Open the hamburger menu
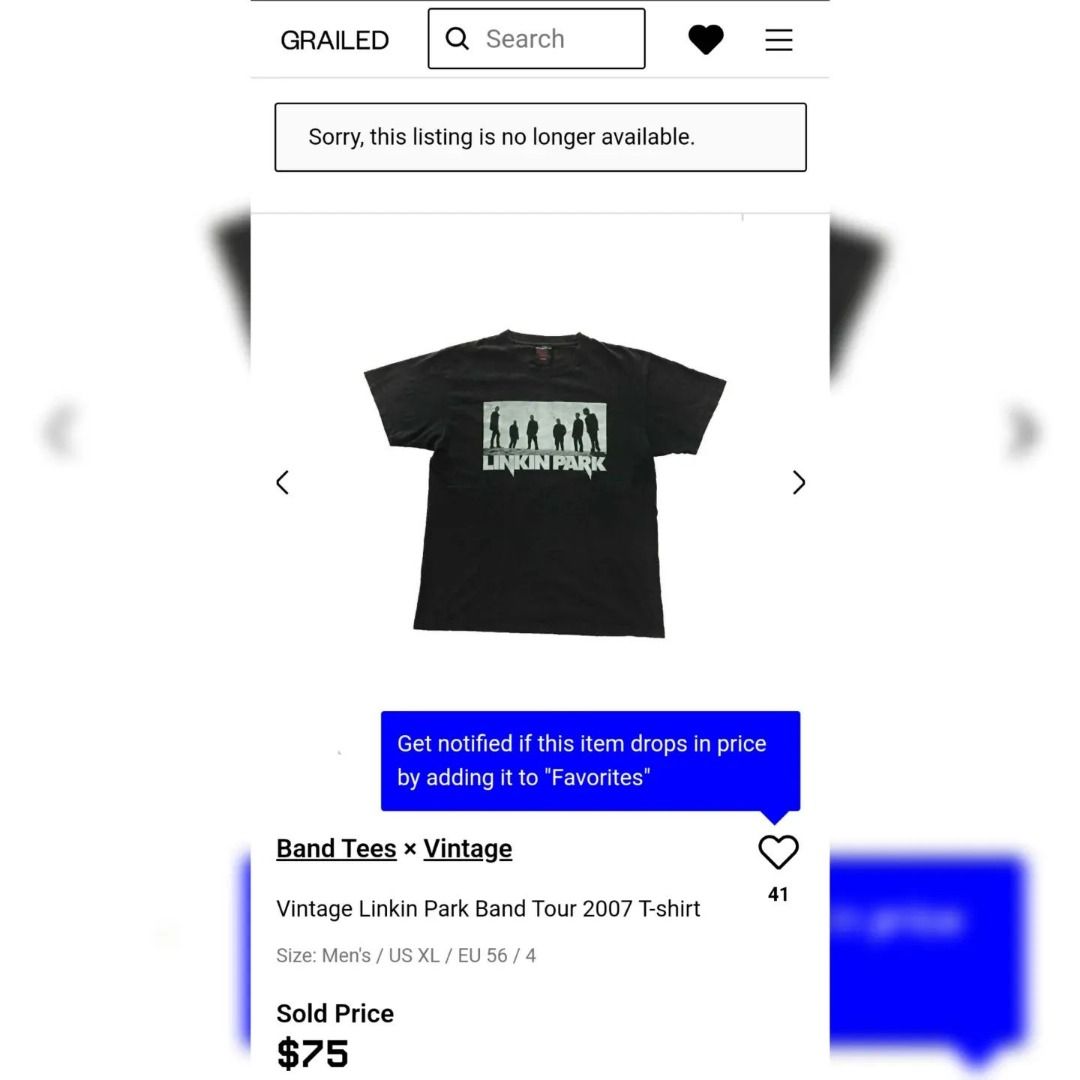The height and width of the screenshot is (1080, 1080). click(x=779, y=40)
